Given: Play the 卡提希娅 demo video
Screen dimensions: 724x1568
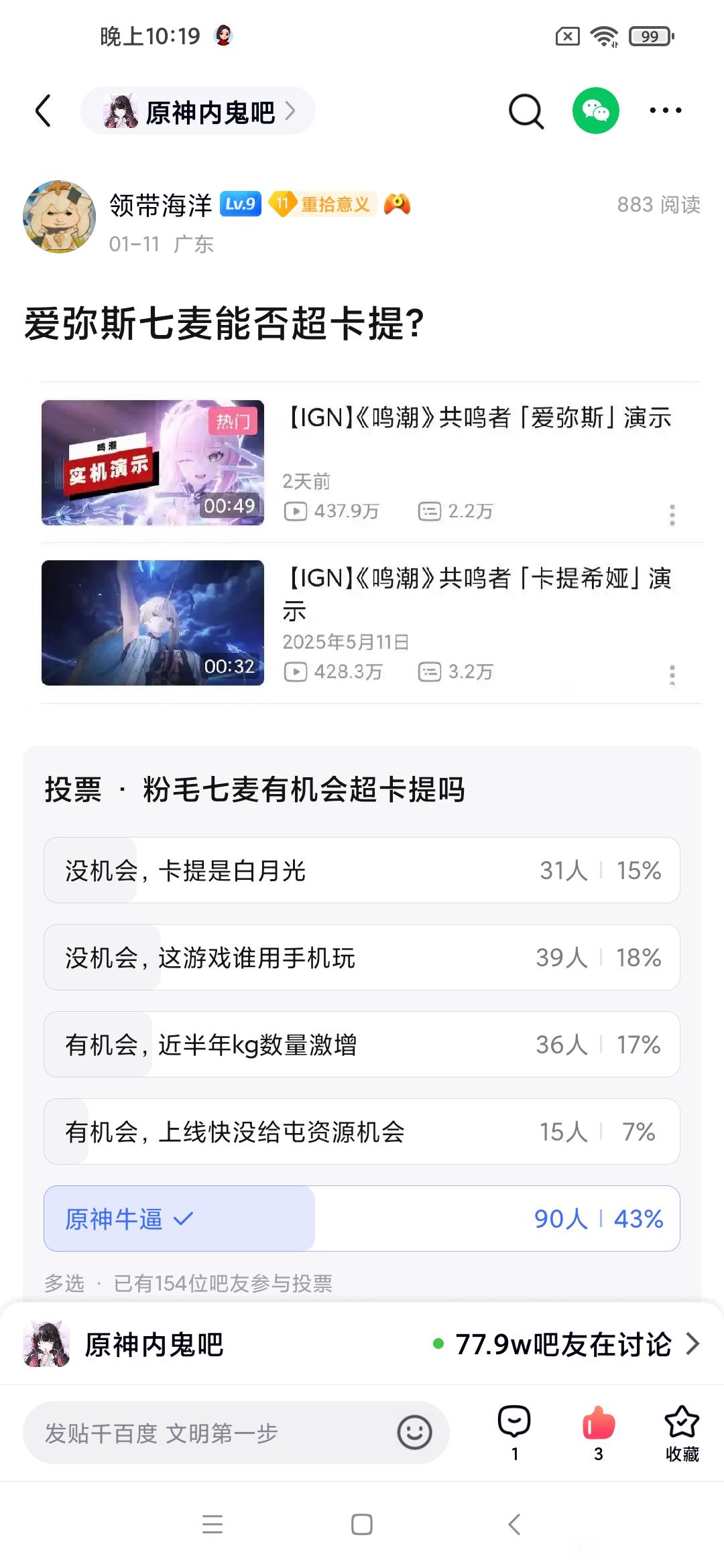Looking at the screenshot, I should coord(153,623).
